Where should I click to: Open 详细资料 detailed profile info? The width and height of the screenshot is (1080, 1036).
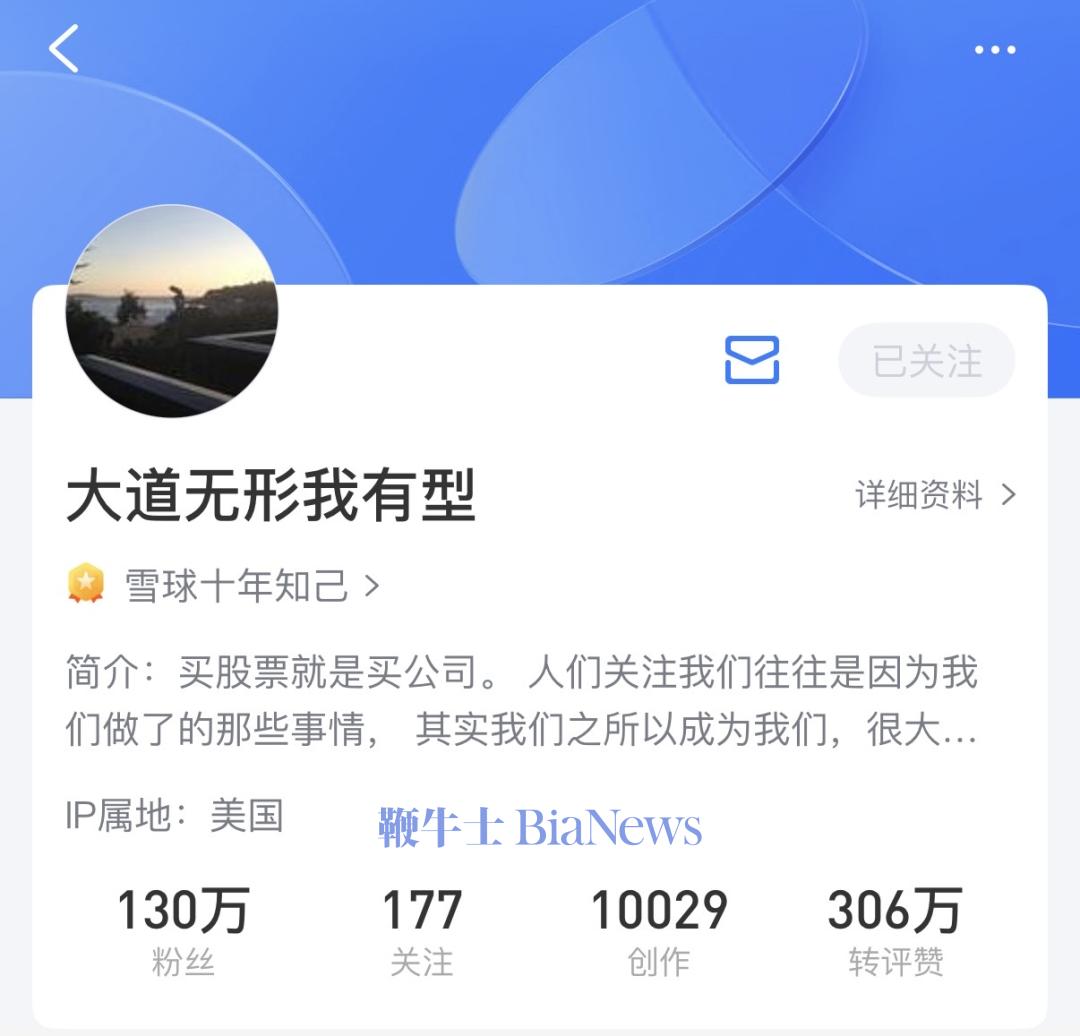(x=935, y=495)
